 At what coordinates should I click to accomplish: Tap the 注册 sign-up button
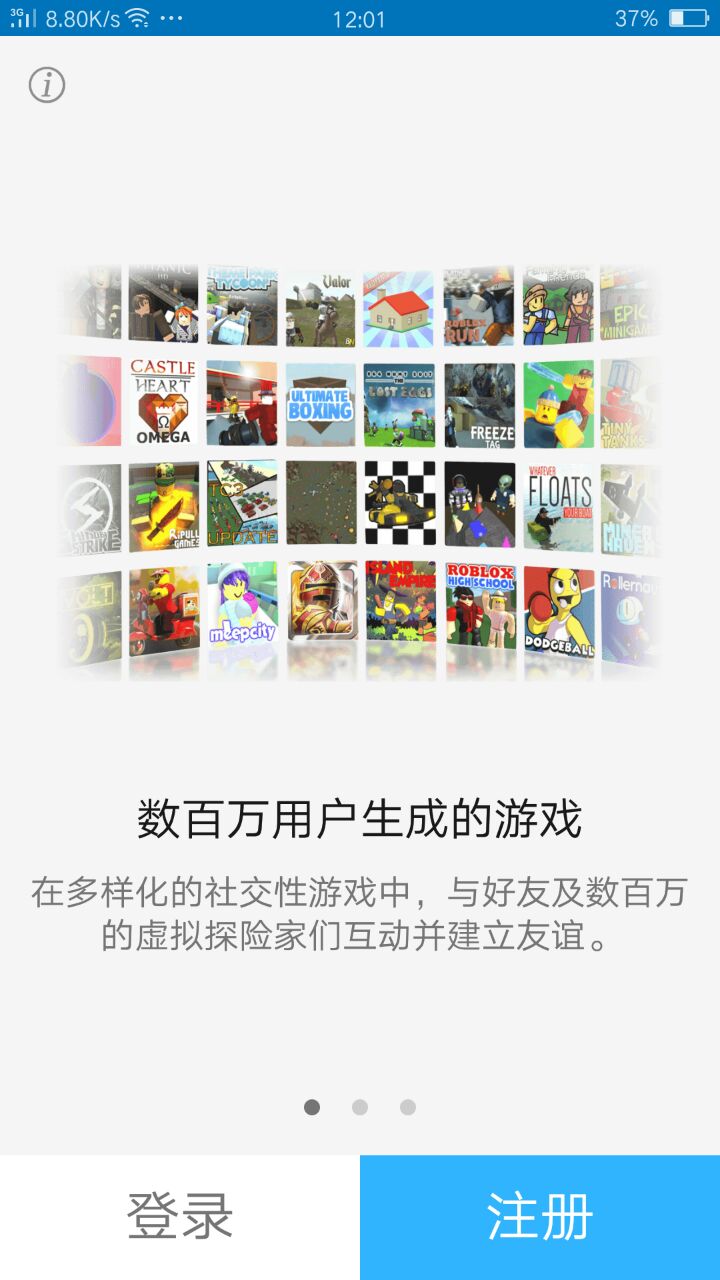540,1217
